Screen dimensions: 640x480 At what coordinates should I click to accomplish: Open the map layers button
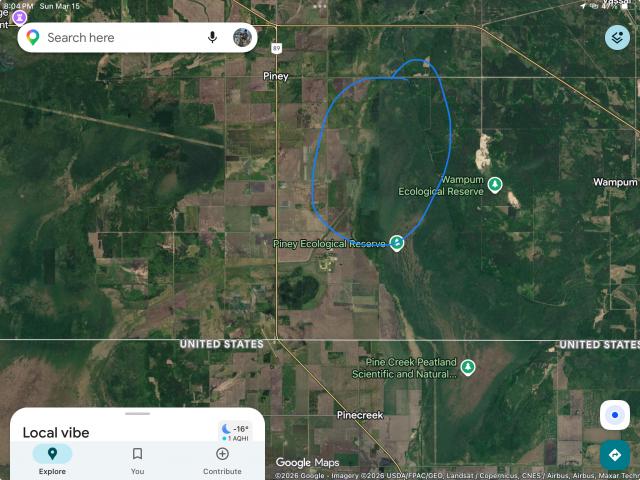click(x=616, y=38)
